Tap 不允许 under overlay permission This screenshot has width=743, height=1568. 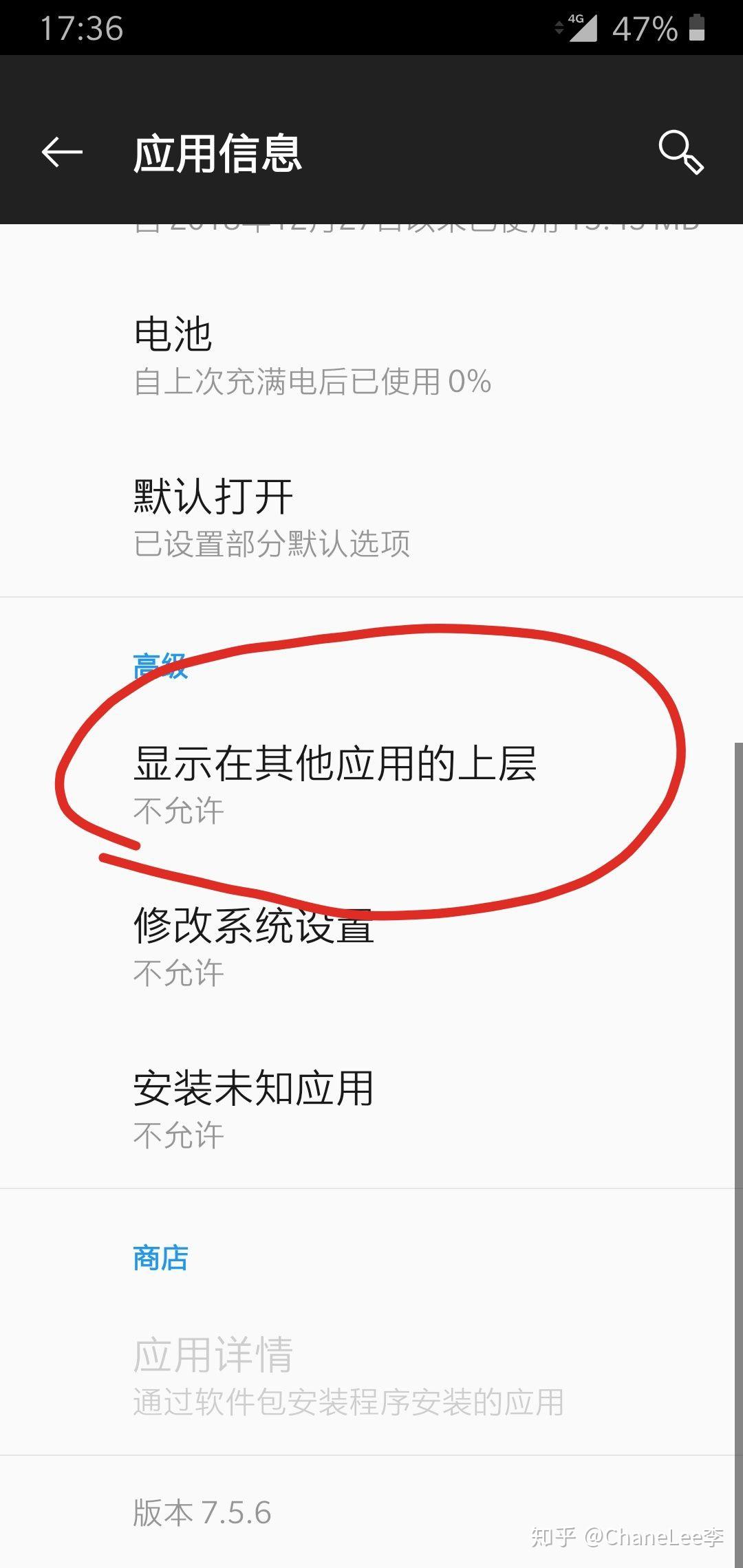(178, 812)
